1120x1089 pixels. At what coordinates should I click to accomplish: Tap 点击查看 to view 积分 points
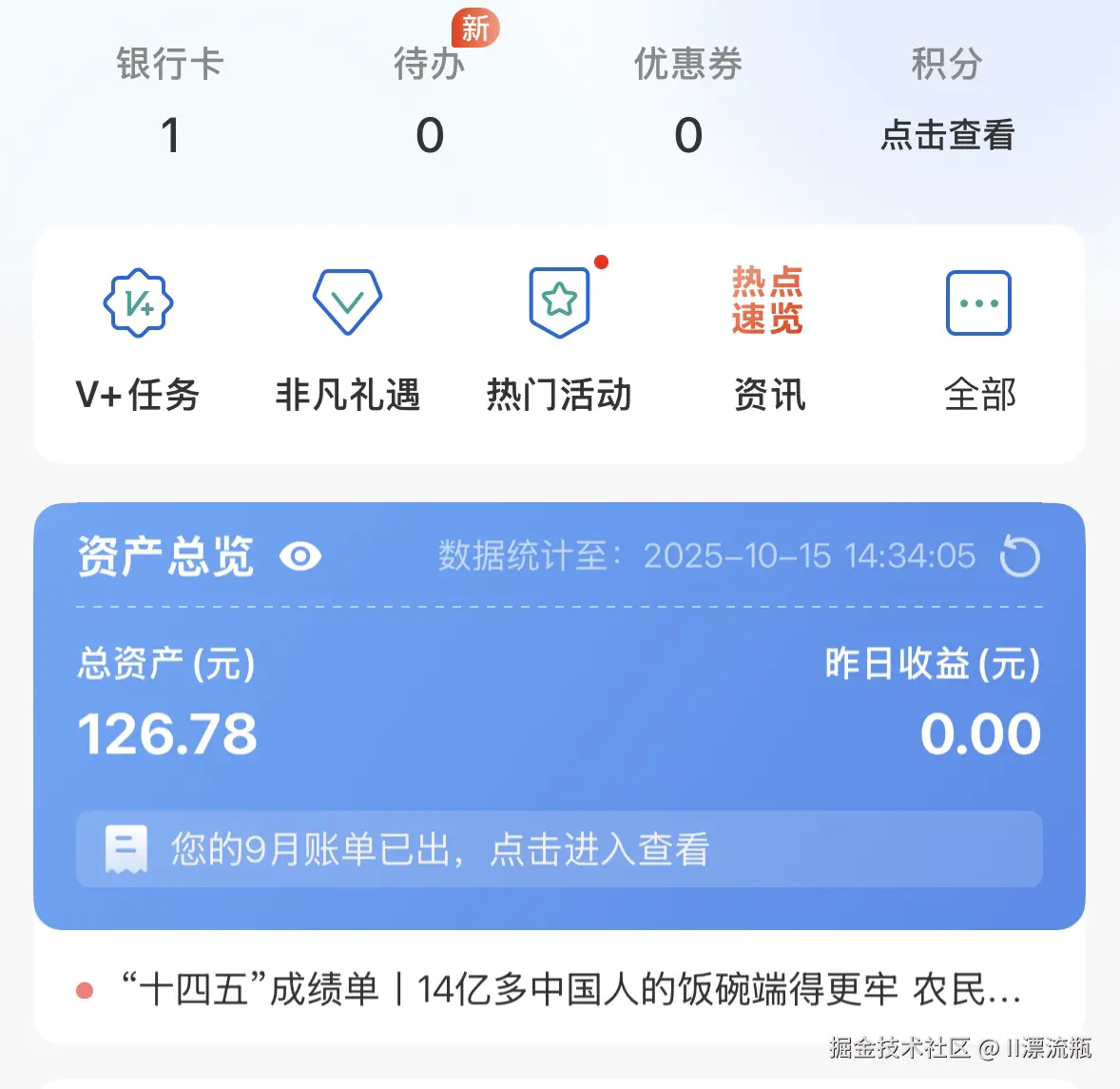coord(947,135)
